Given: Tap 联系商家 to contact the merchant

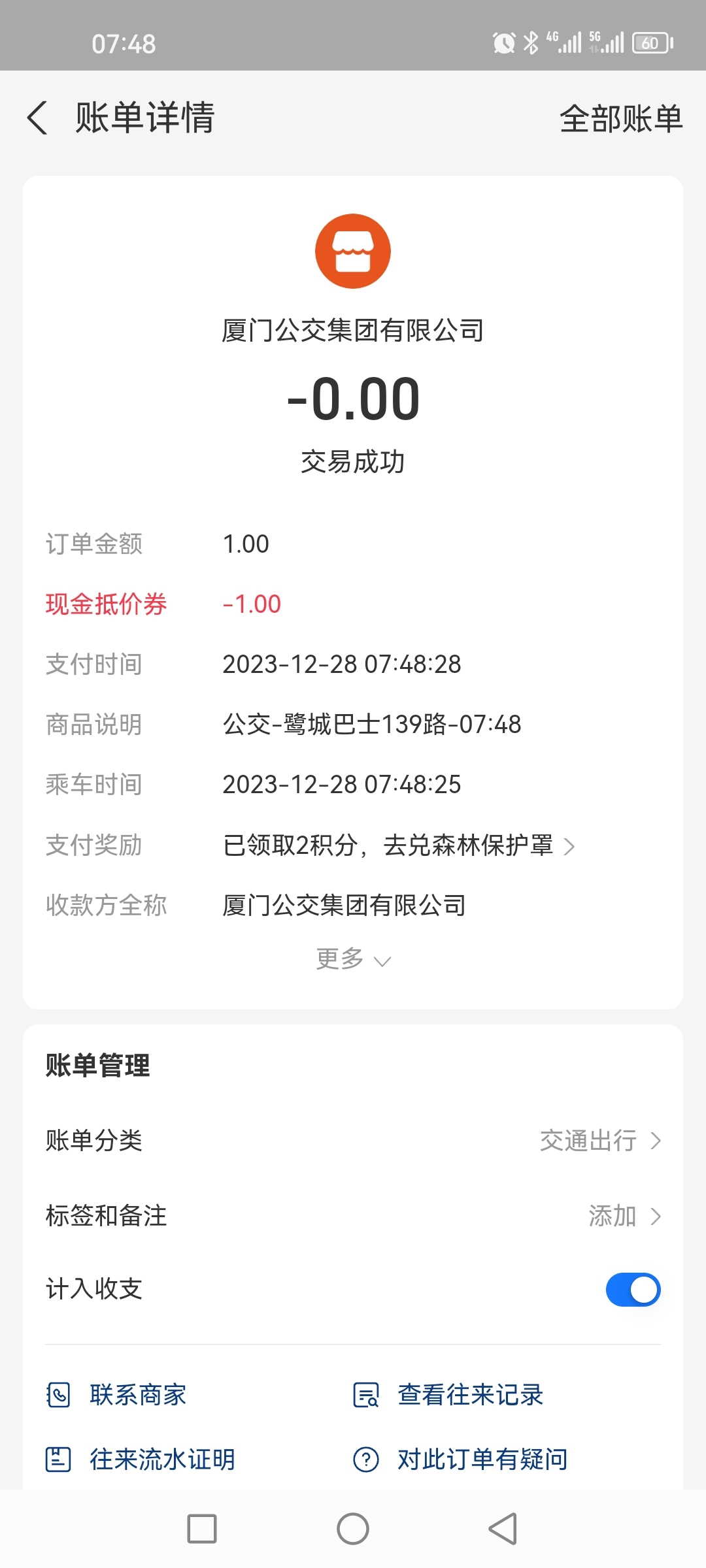Looking at the screenshot, I should pyautogui.click(x=116, y=1395).
